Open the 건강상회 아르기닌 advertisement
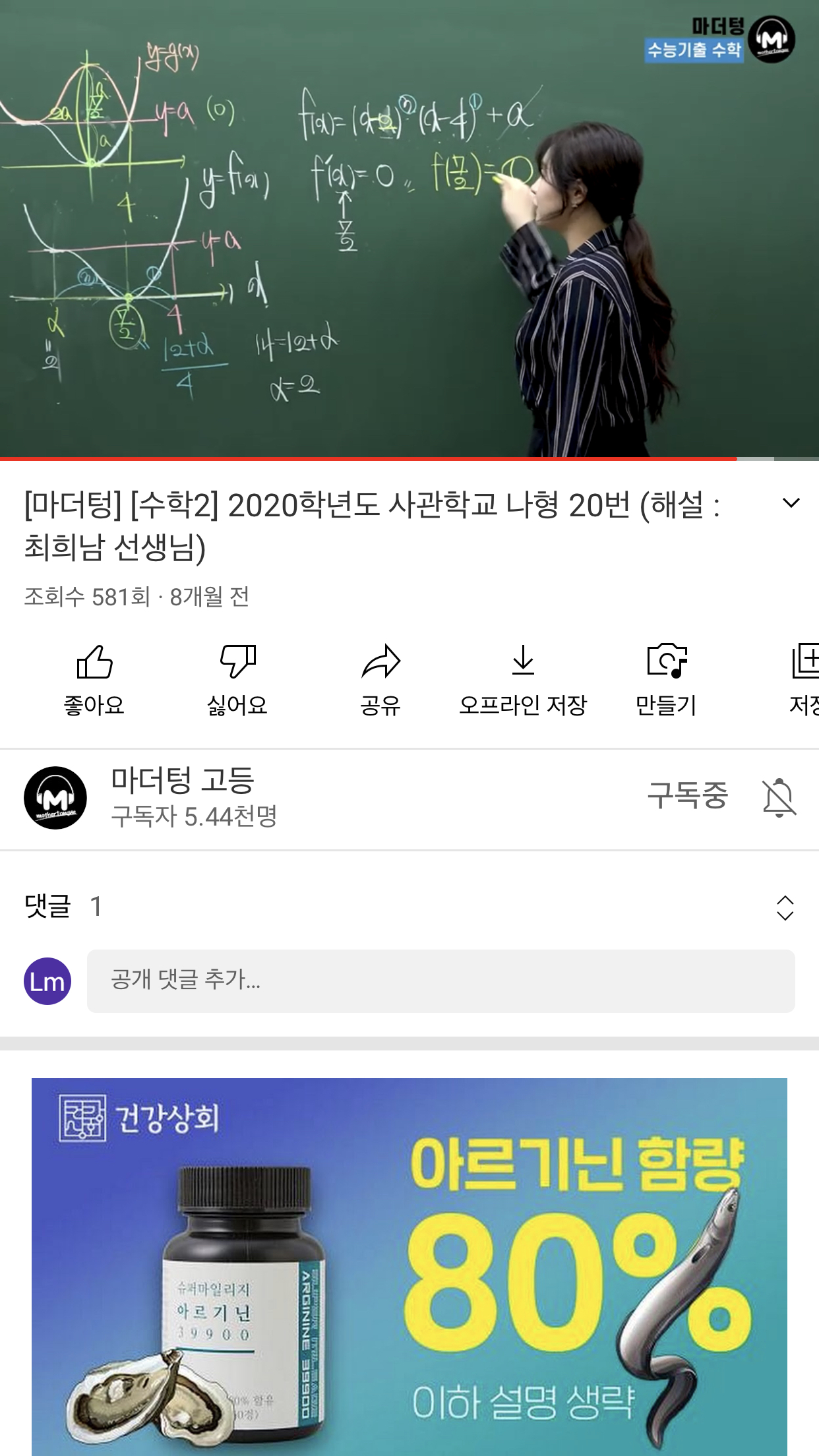This screenshot has height=1456, width=819. coord(409,1266)
